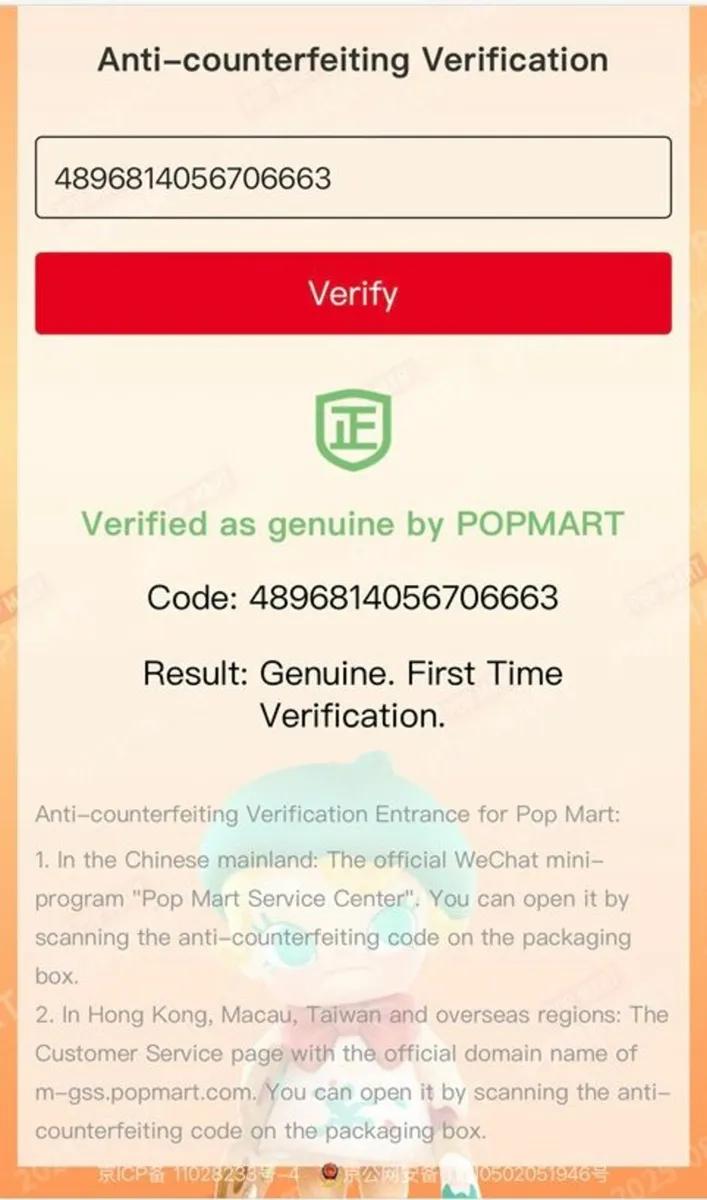Image resolution: width=707 pixels, height=1200 pixels.
Task: Tap the anti-counterfeiting code input field
Action: pyautogui.click(x=353, y=178)
